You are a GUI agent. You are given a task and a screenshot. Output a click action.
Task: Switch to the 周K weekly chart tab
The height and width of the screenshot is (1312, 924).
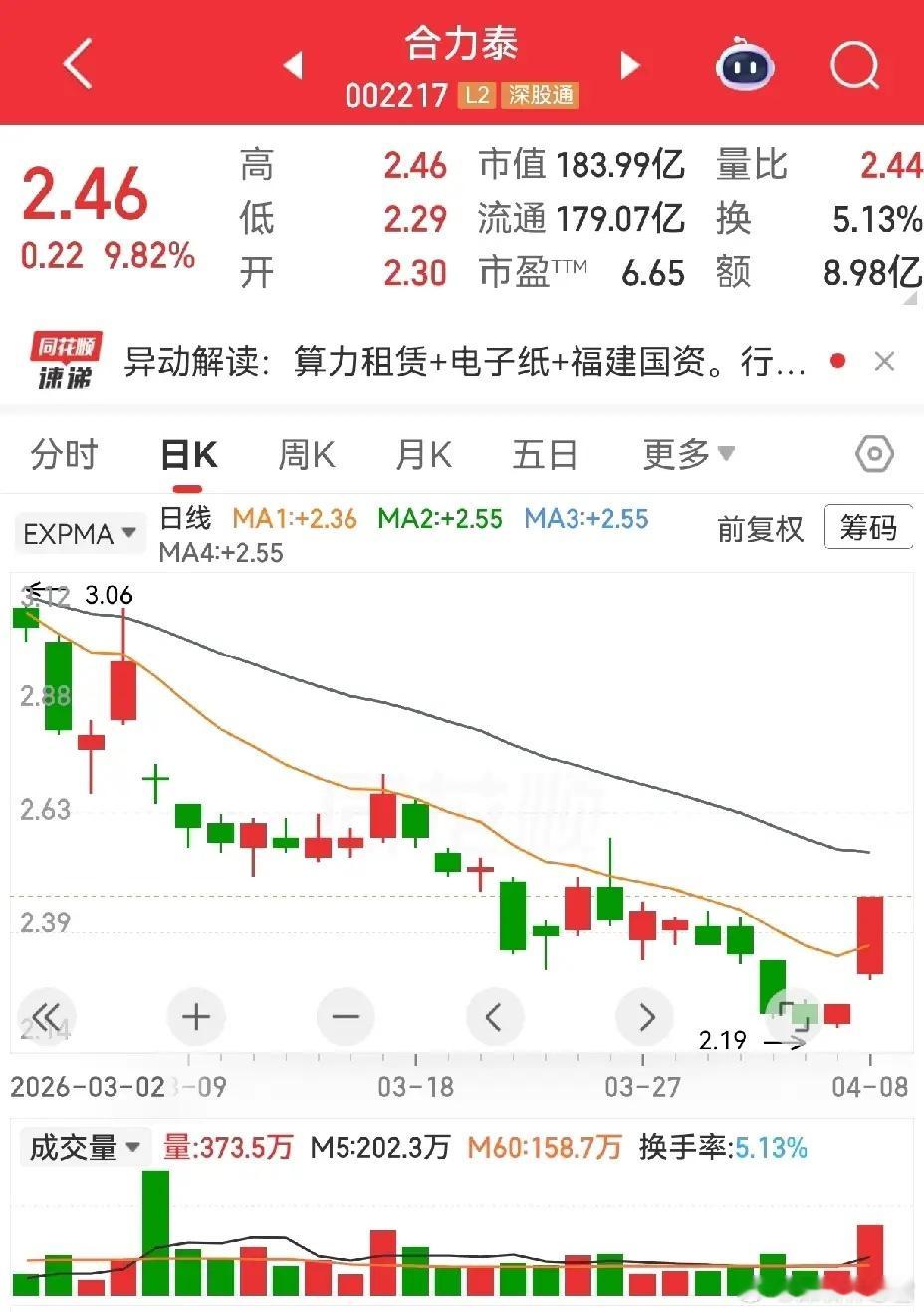(307, 453)
